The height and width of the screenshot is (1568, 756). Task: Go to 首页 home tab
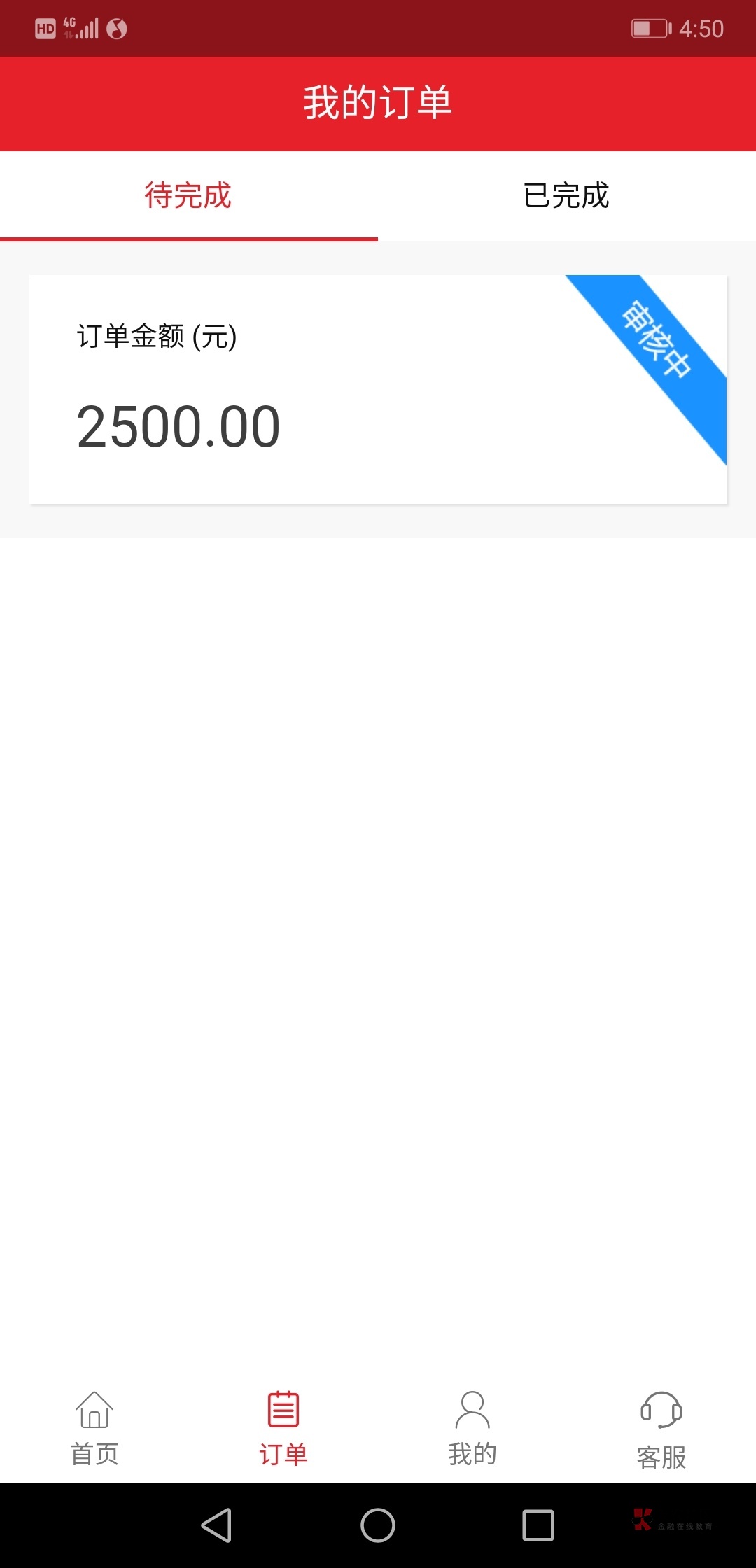94,1428
